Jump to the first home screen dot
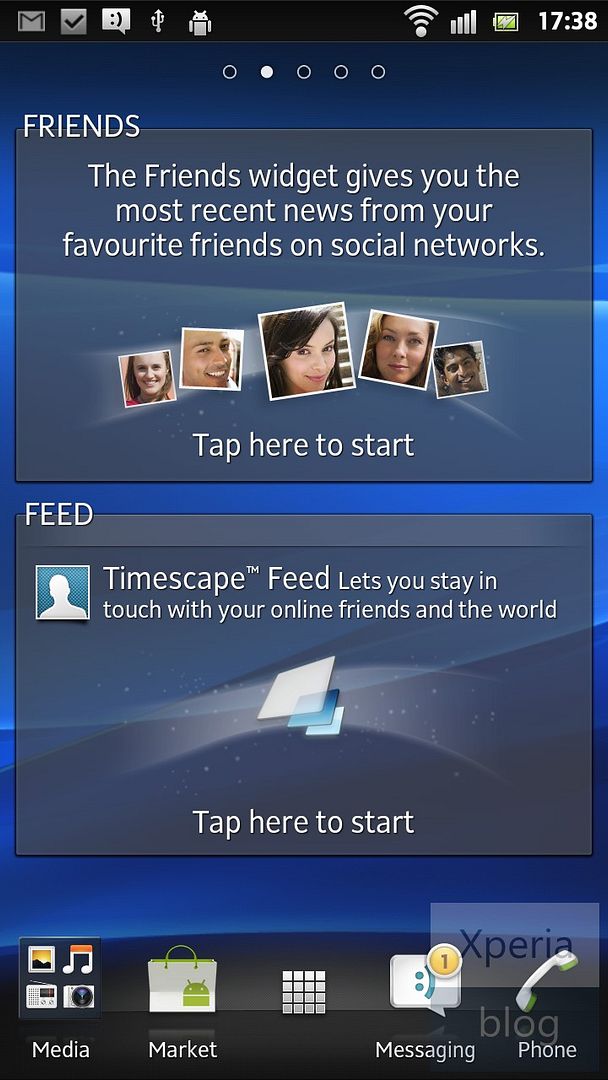The width and height of the screenshot is (608, 1080). click(230, 72)
